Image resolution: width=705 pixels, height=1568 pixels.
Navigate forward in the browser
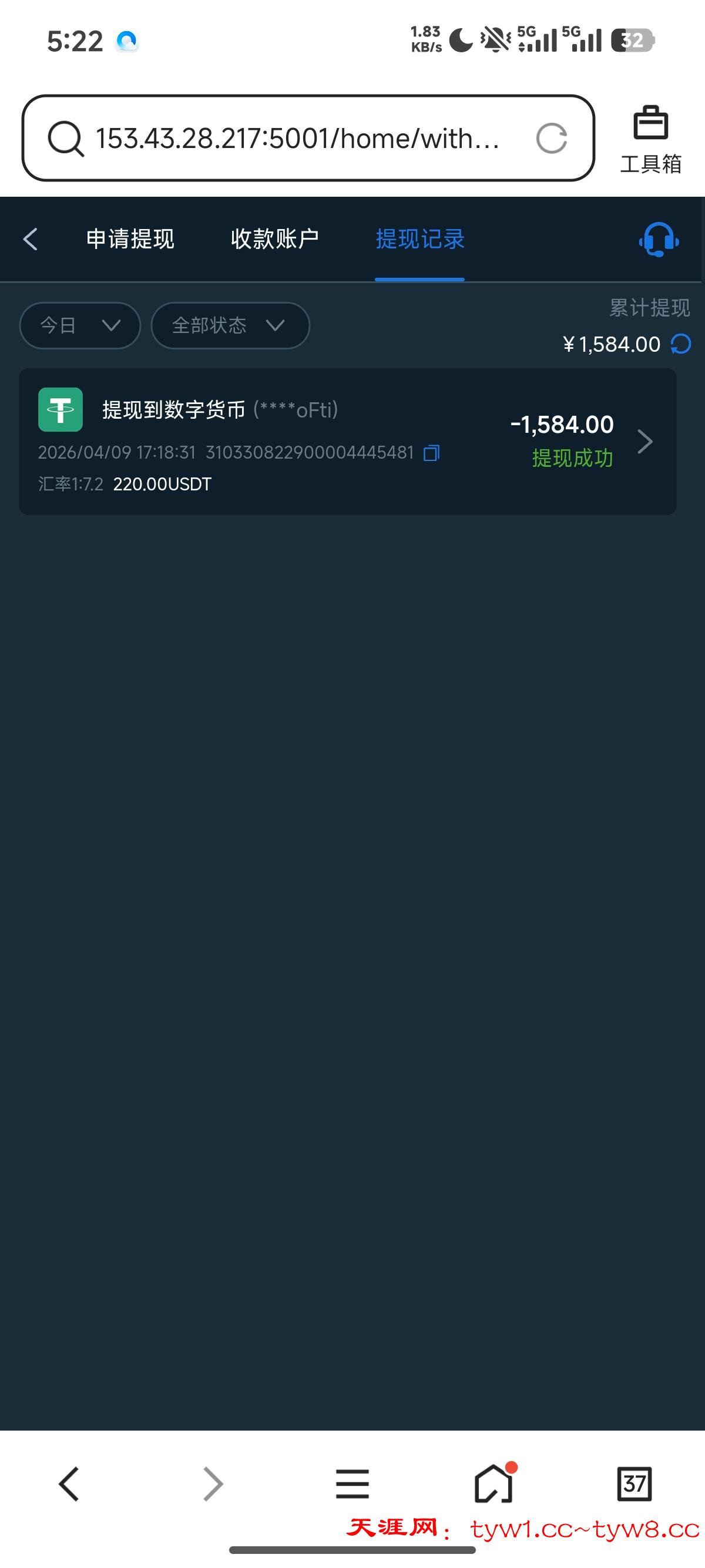point(213,1484)
